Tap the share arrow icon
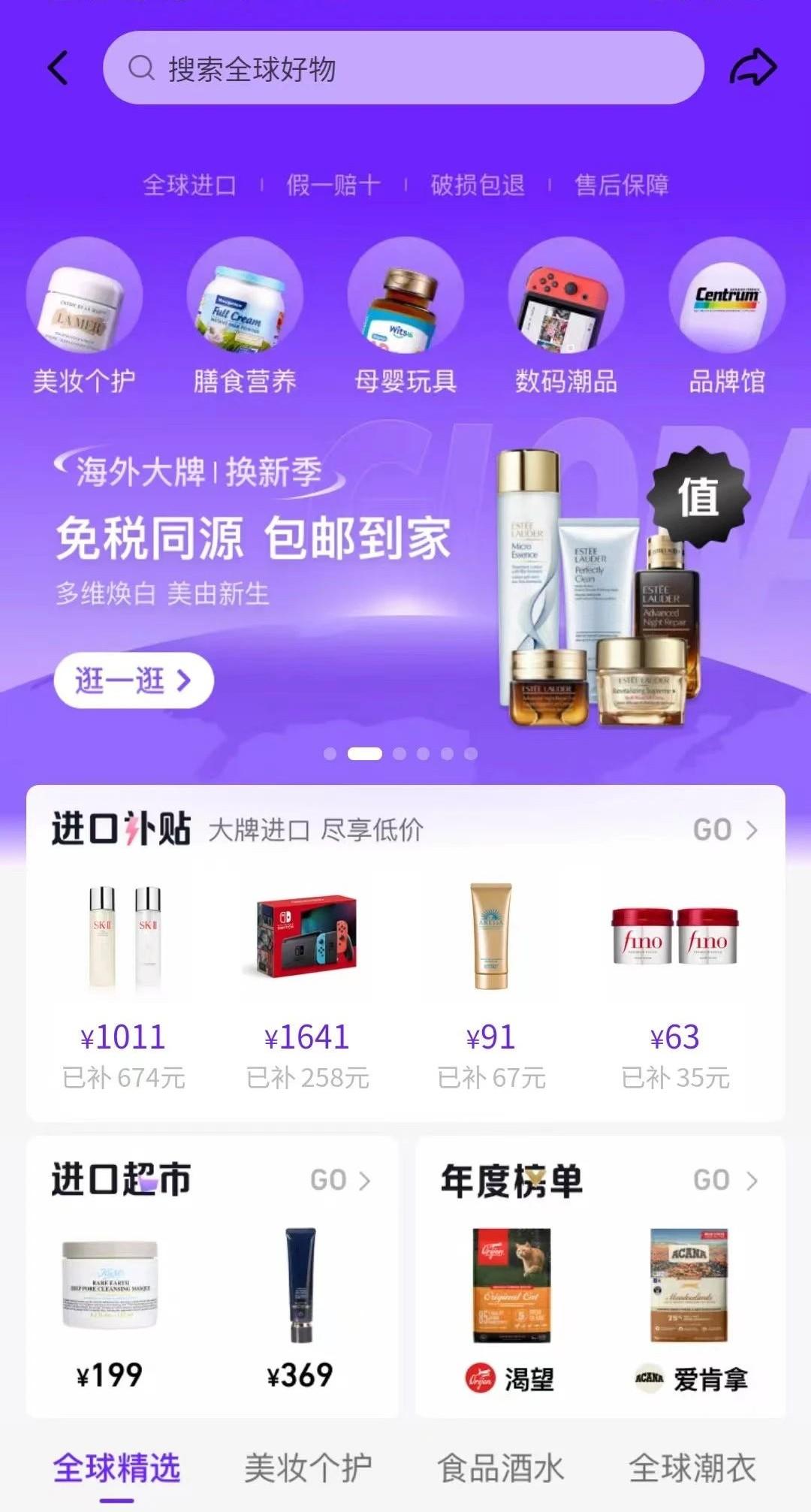This screenshot has height=1512, width=811. (x=752, y=68)
